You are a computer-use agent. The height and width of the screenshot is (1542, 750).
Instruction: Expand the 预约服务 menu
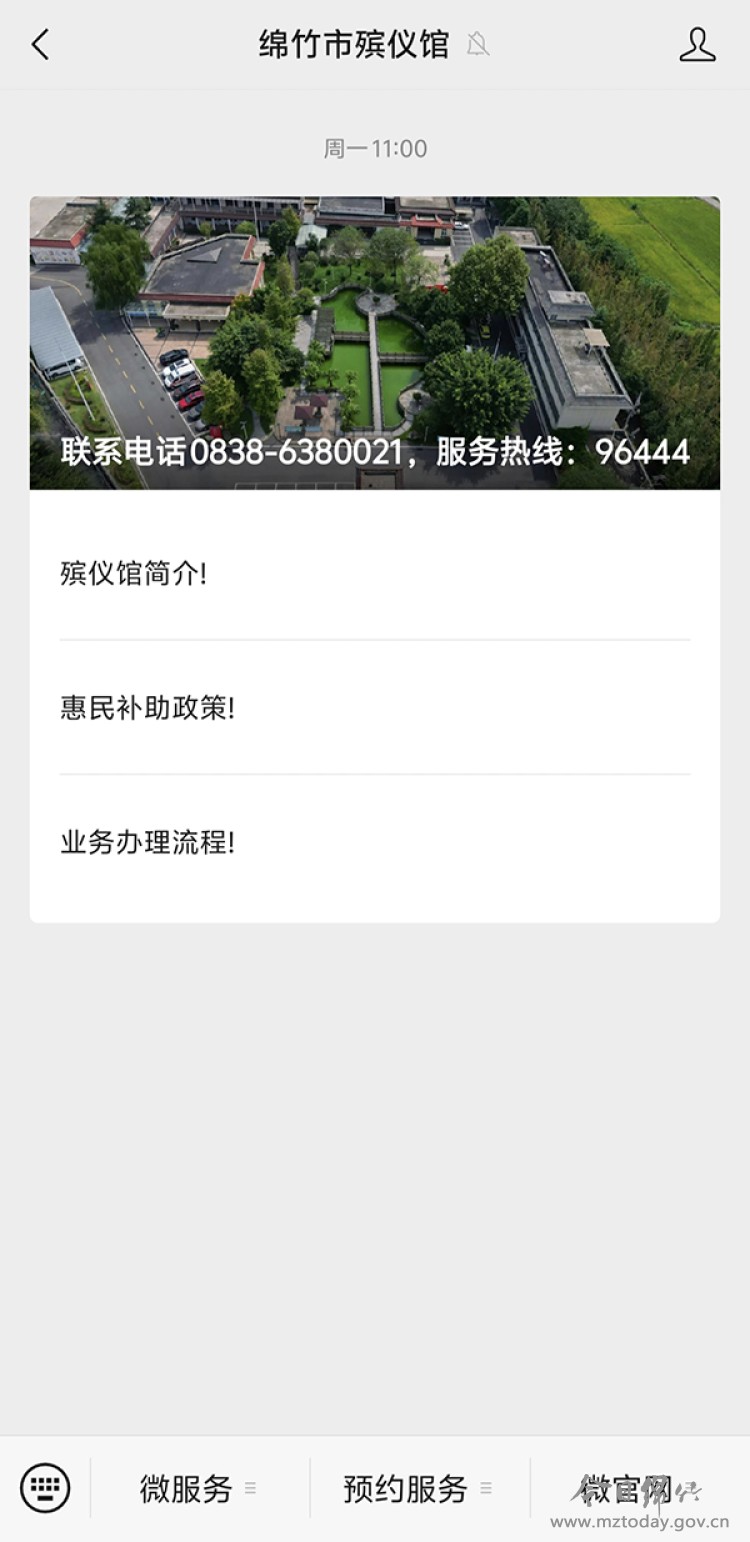click(417, 1489)
